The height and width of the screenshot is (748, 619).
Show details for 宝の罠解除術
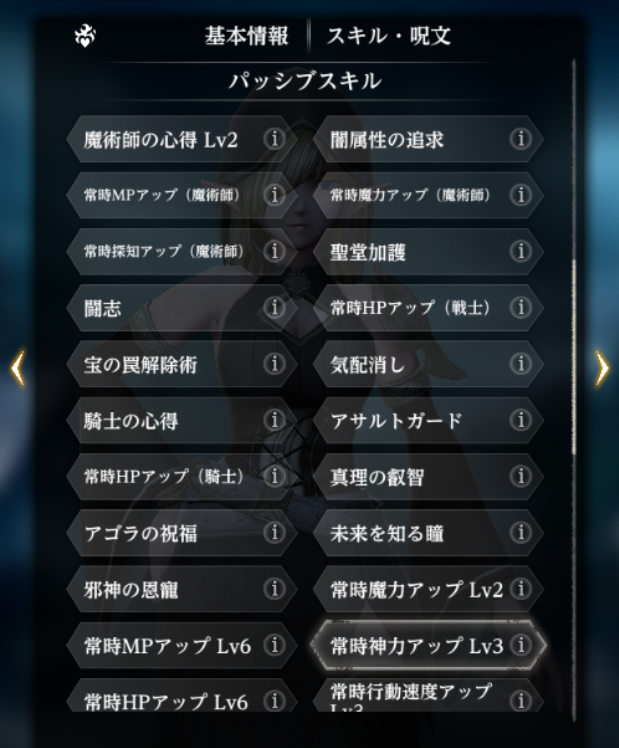[x=273, y=365]
